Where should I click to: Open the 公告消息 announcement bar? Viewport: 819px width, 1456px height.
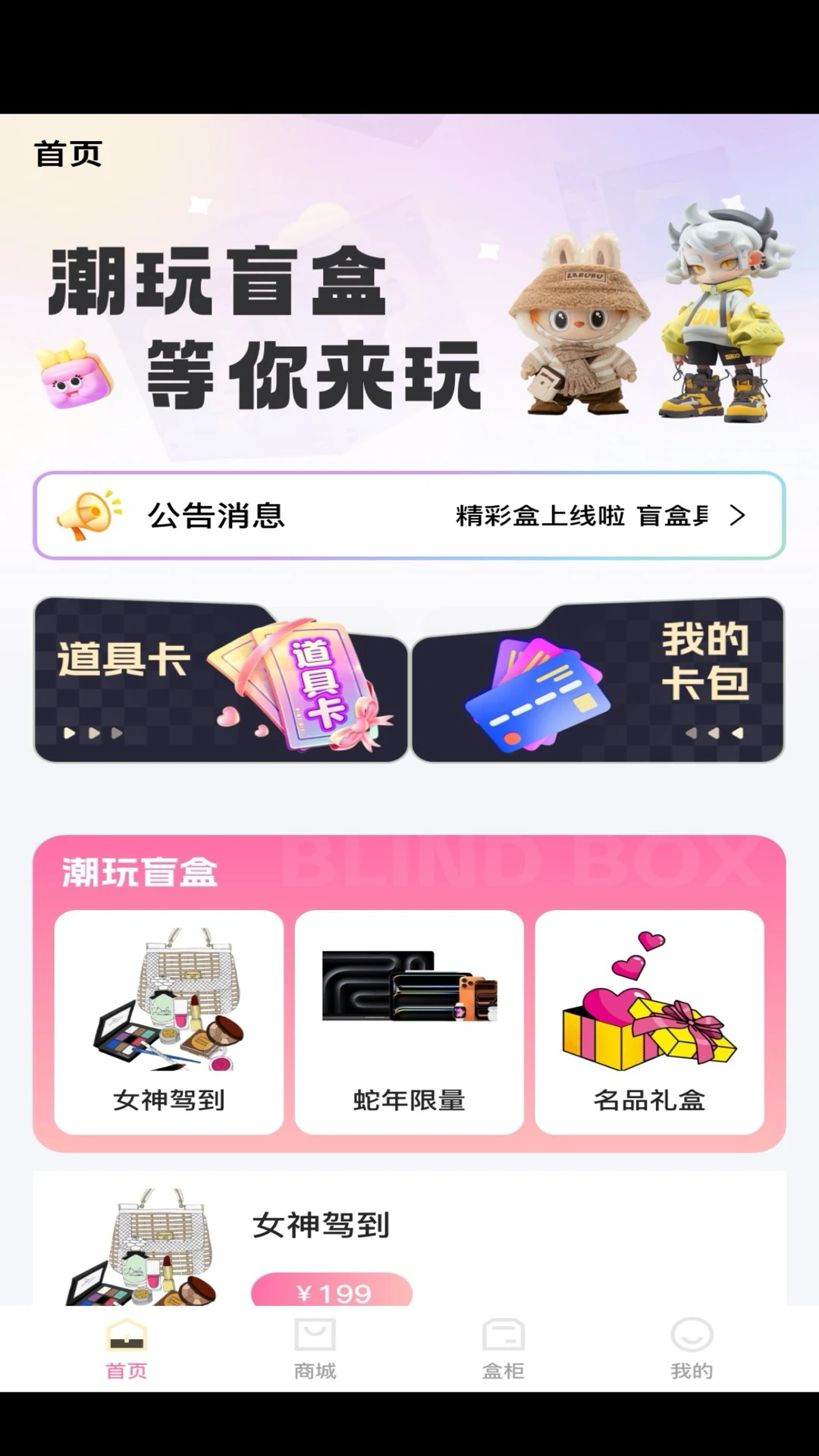[x=409, y=516]
